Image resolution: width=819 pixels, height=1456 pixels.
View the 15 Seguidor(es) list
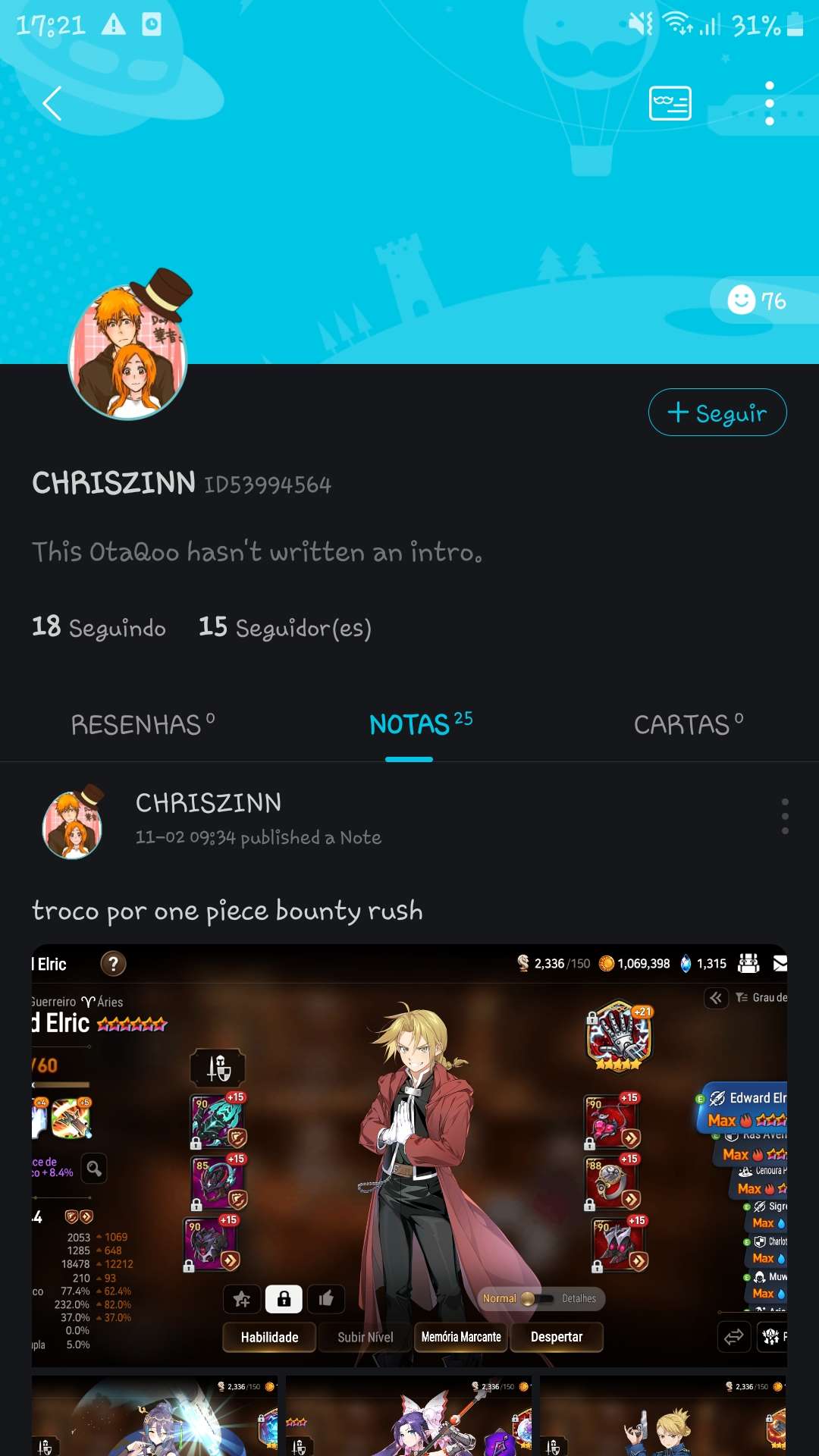pos(284,627)
